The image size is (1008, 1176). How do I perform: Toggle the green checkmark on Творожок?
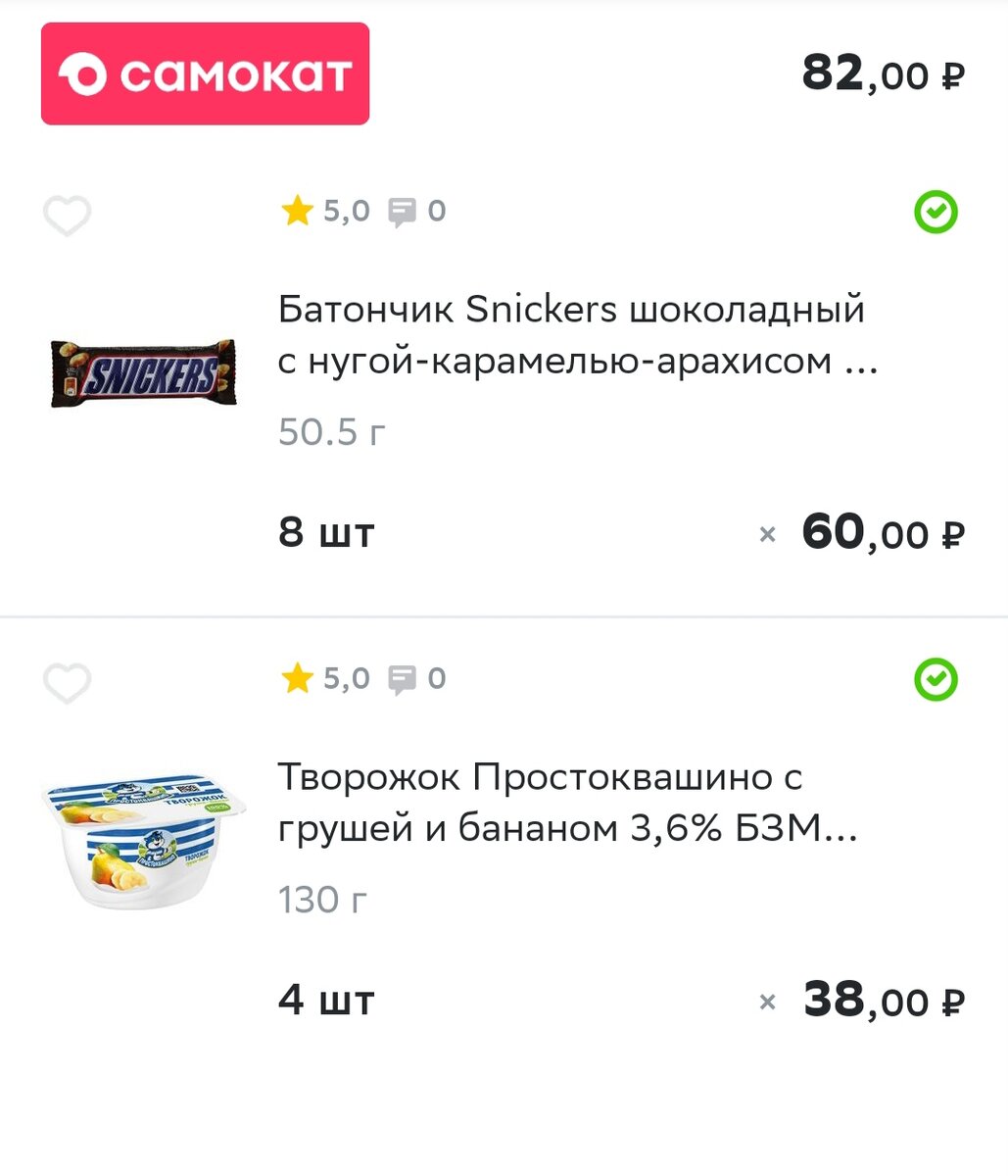[x=936, y=680]
